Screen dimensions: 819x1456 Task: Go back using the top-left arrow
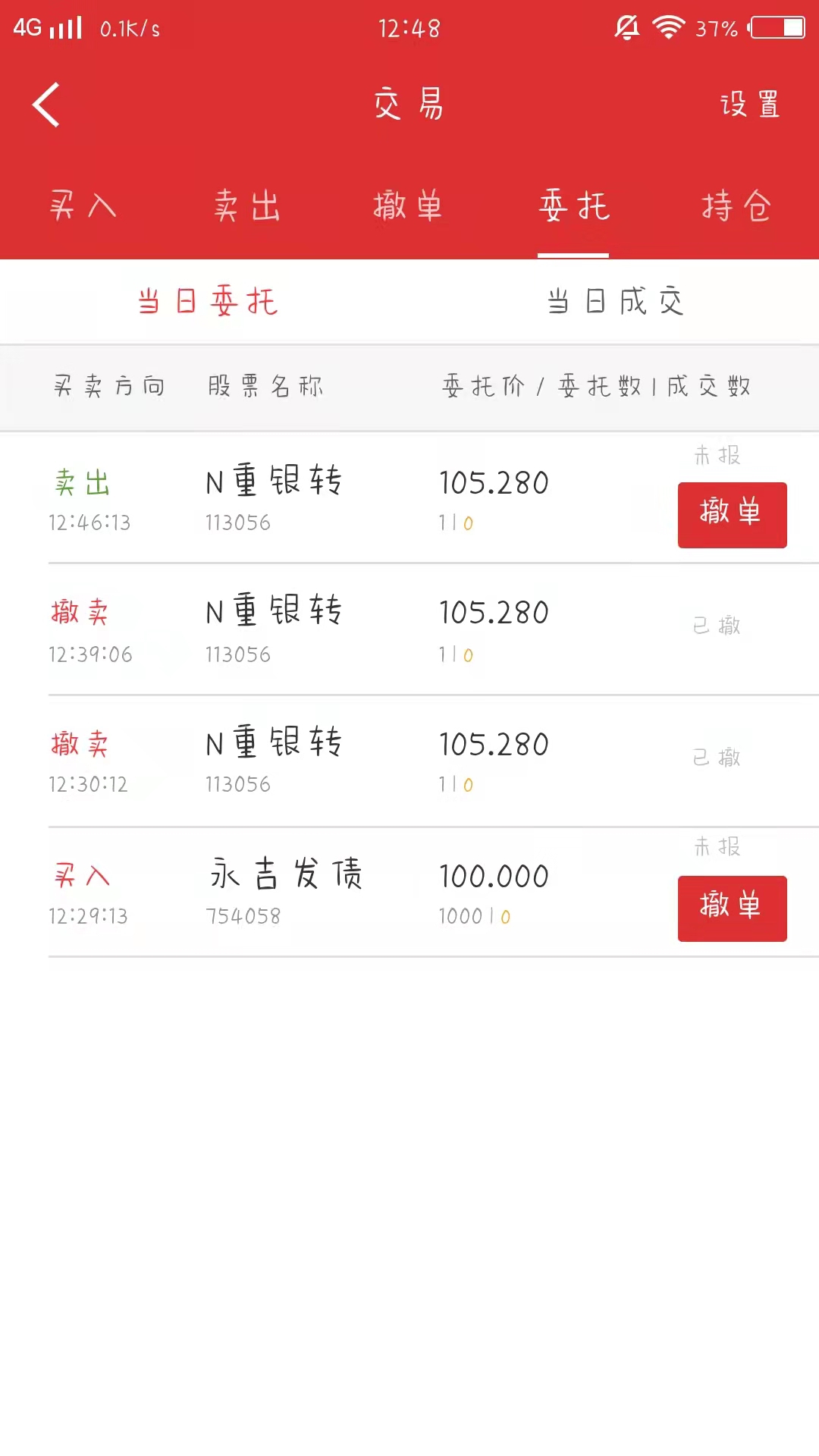point(46,104)
